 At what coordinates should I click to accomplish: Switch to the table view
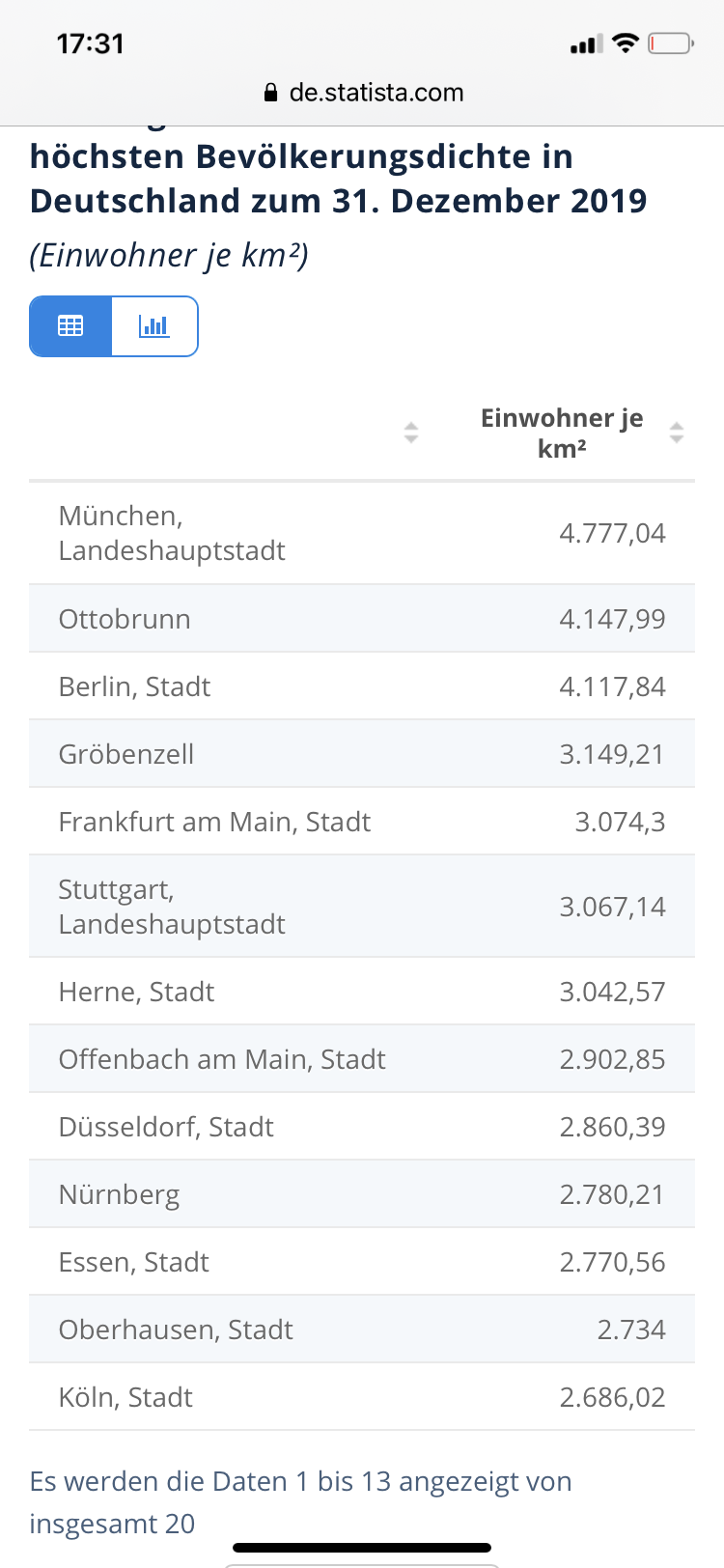(71, 326)
